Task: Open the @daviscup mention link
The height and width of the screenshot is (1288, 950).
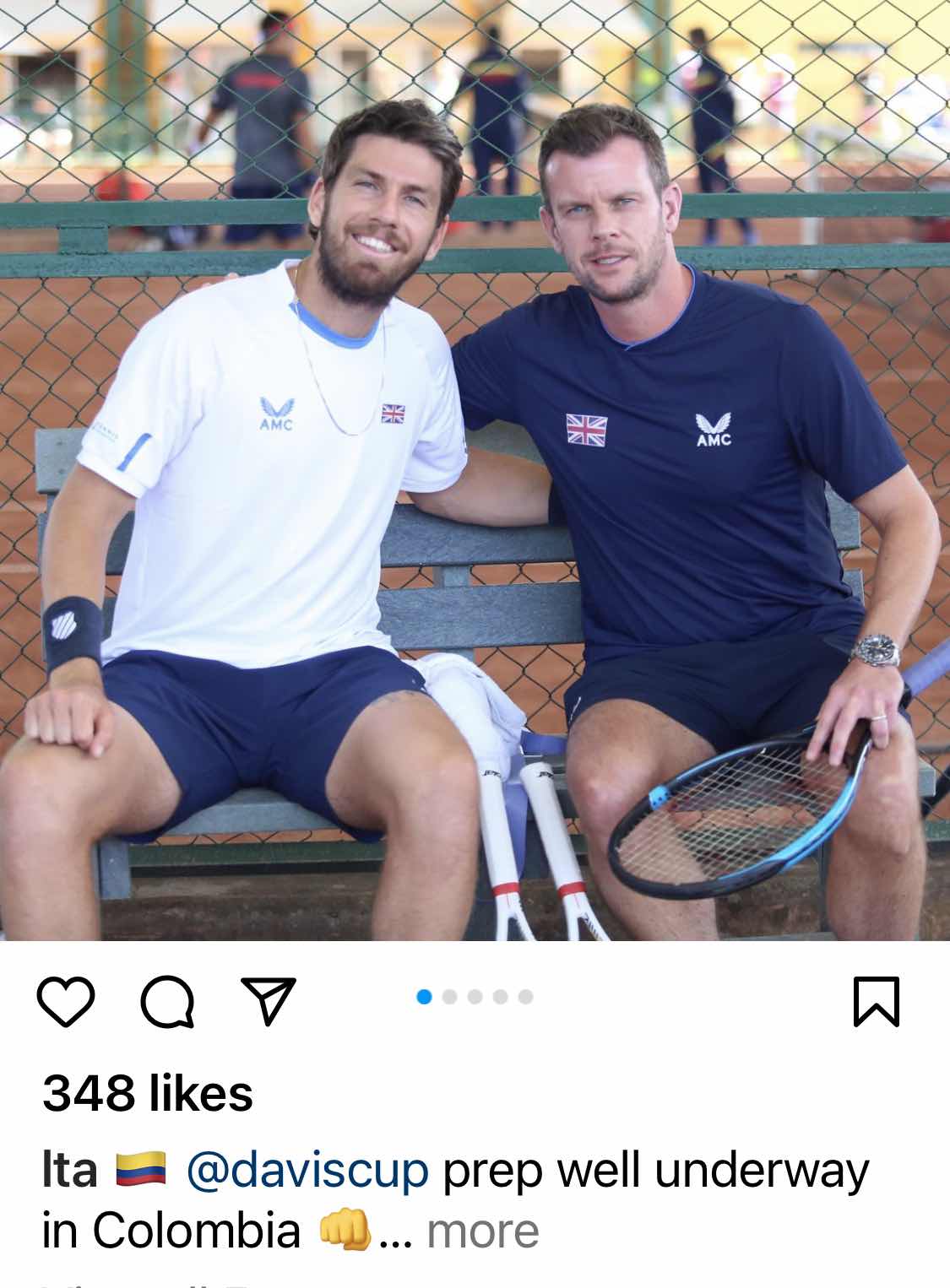Action: (x=307, y=1171)
